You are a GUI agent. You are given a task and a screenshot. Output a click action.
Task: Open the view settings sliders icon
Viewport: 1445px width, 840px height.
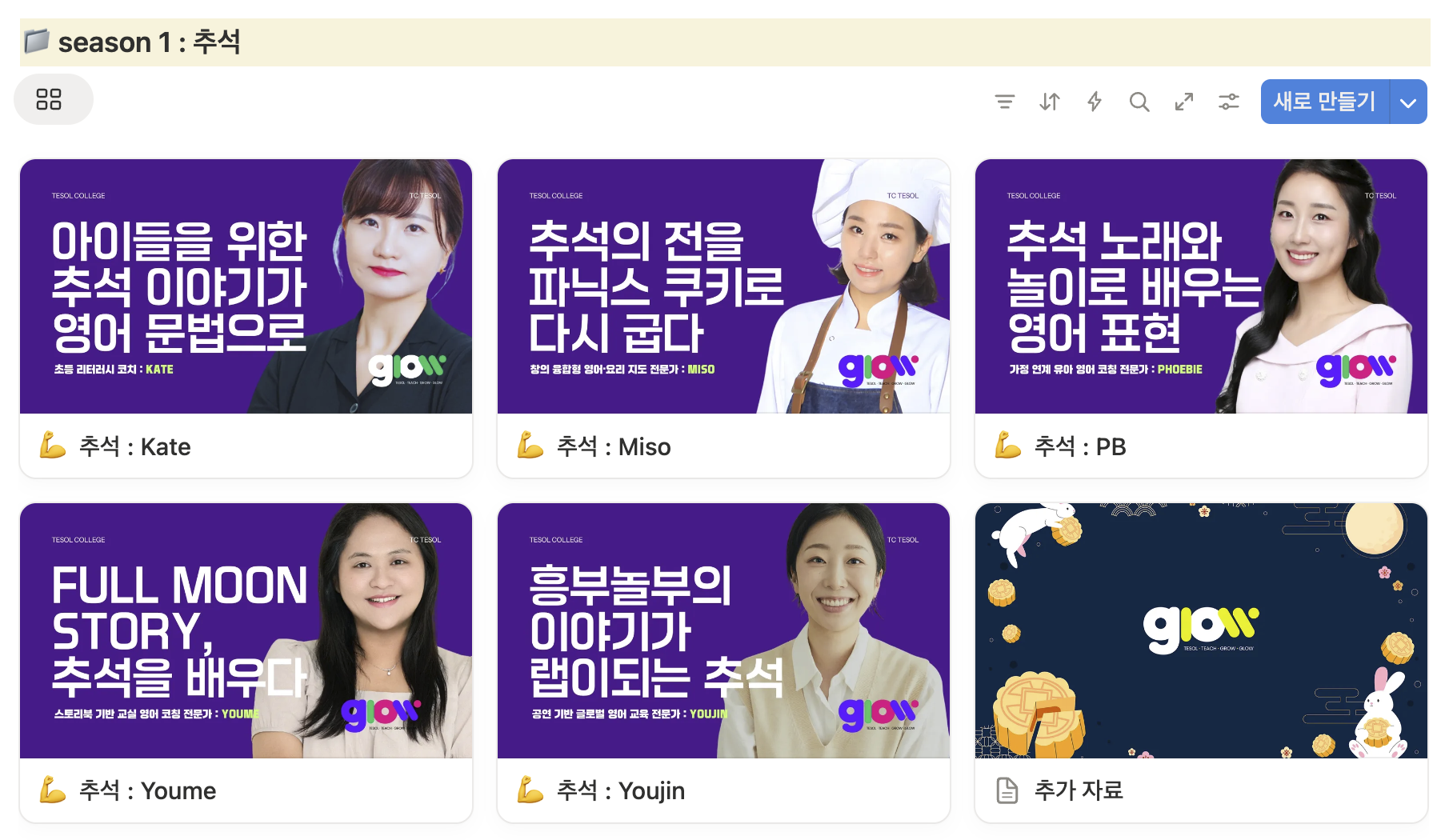tap(1228, 102)
